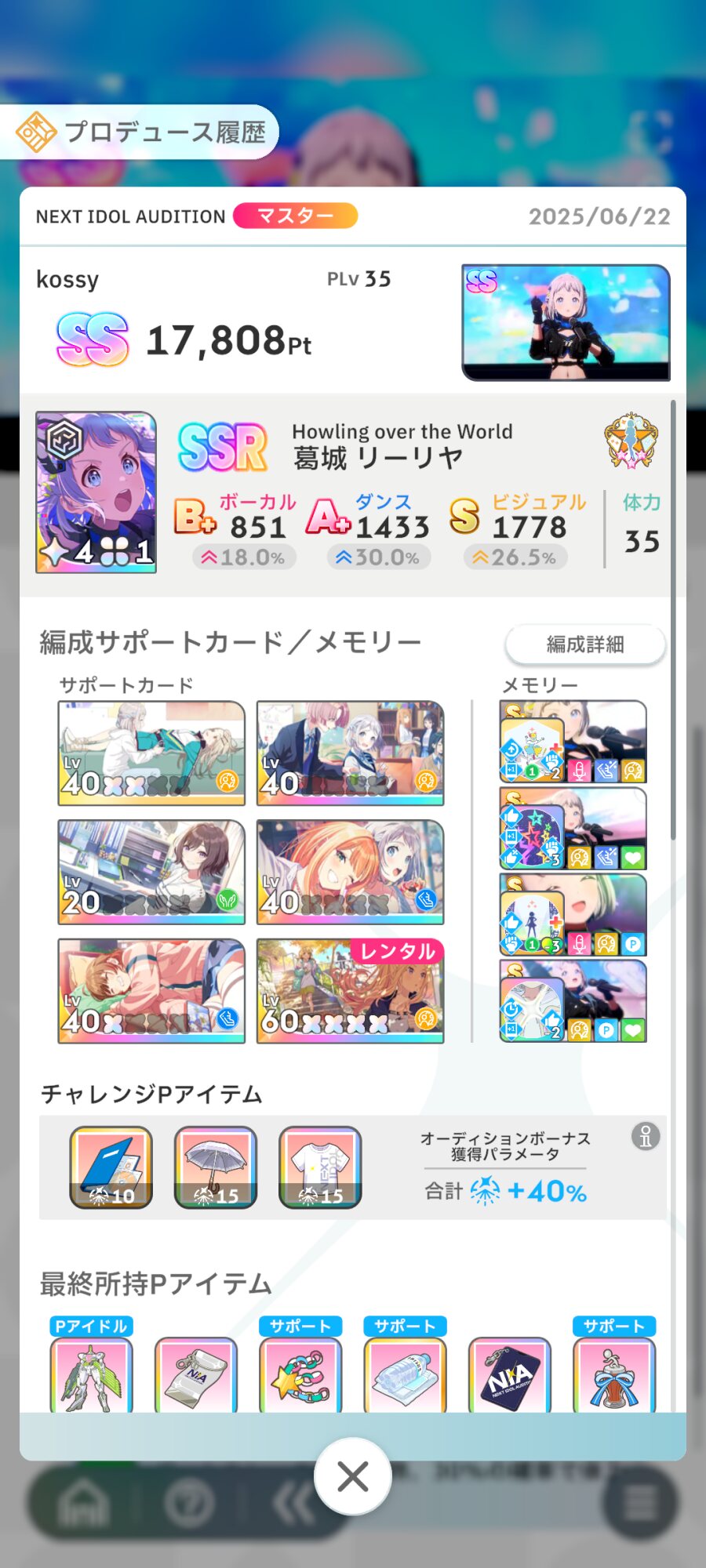Open the rental support card marked レンタル

click(x=350, y=991)
